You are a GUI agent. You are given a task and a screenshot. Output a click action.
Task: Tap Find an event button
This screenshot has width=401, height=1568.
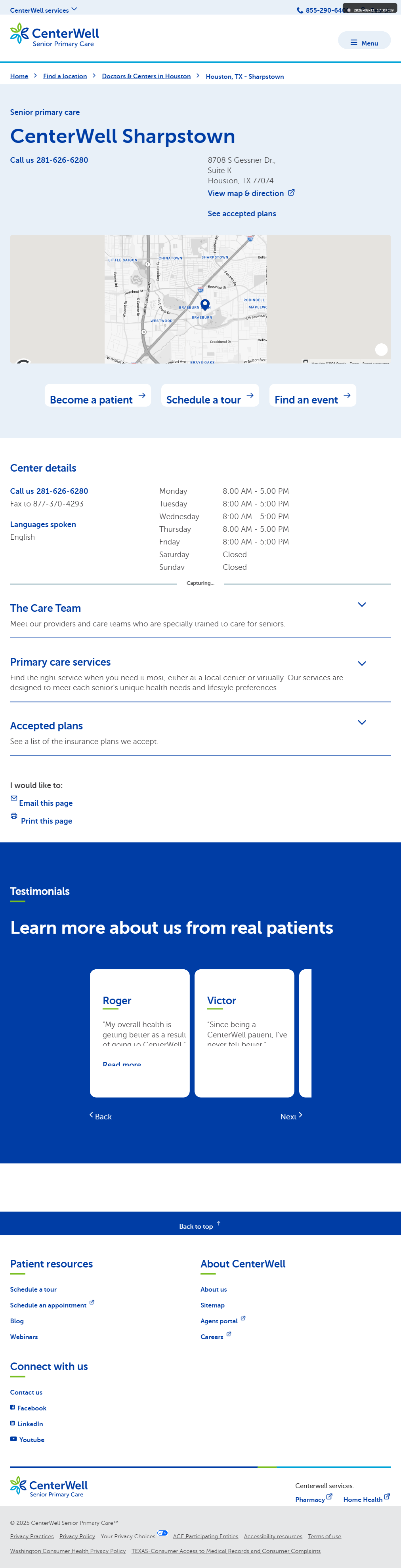[313, 396]
